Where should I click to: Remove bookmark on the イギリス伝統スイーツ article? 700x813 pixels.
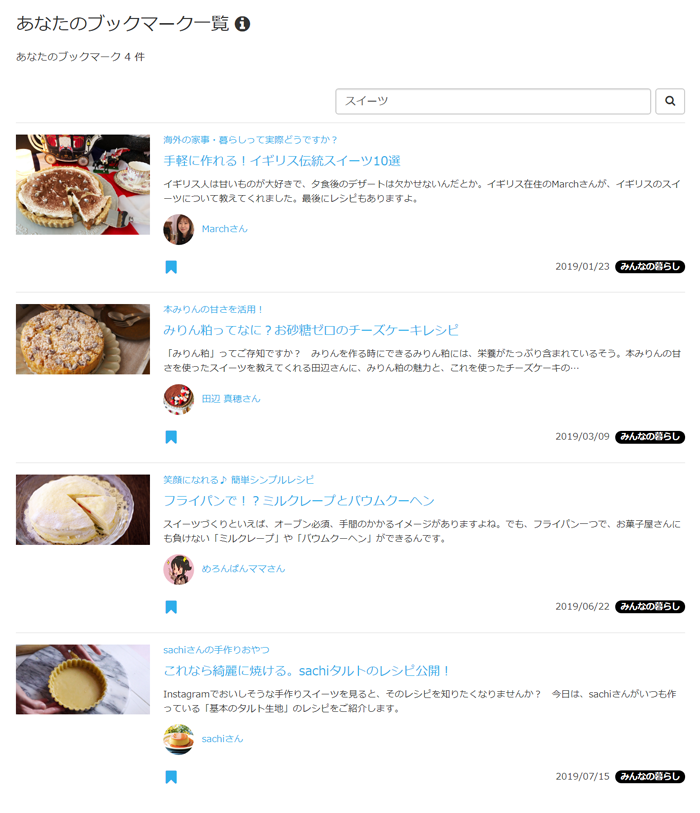point(171,267)
